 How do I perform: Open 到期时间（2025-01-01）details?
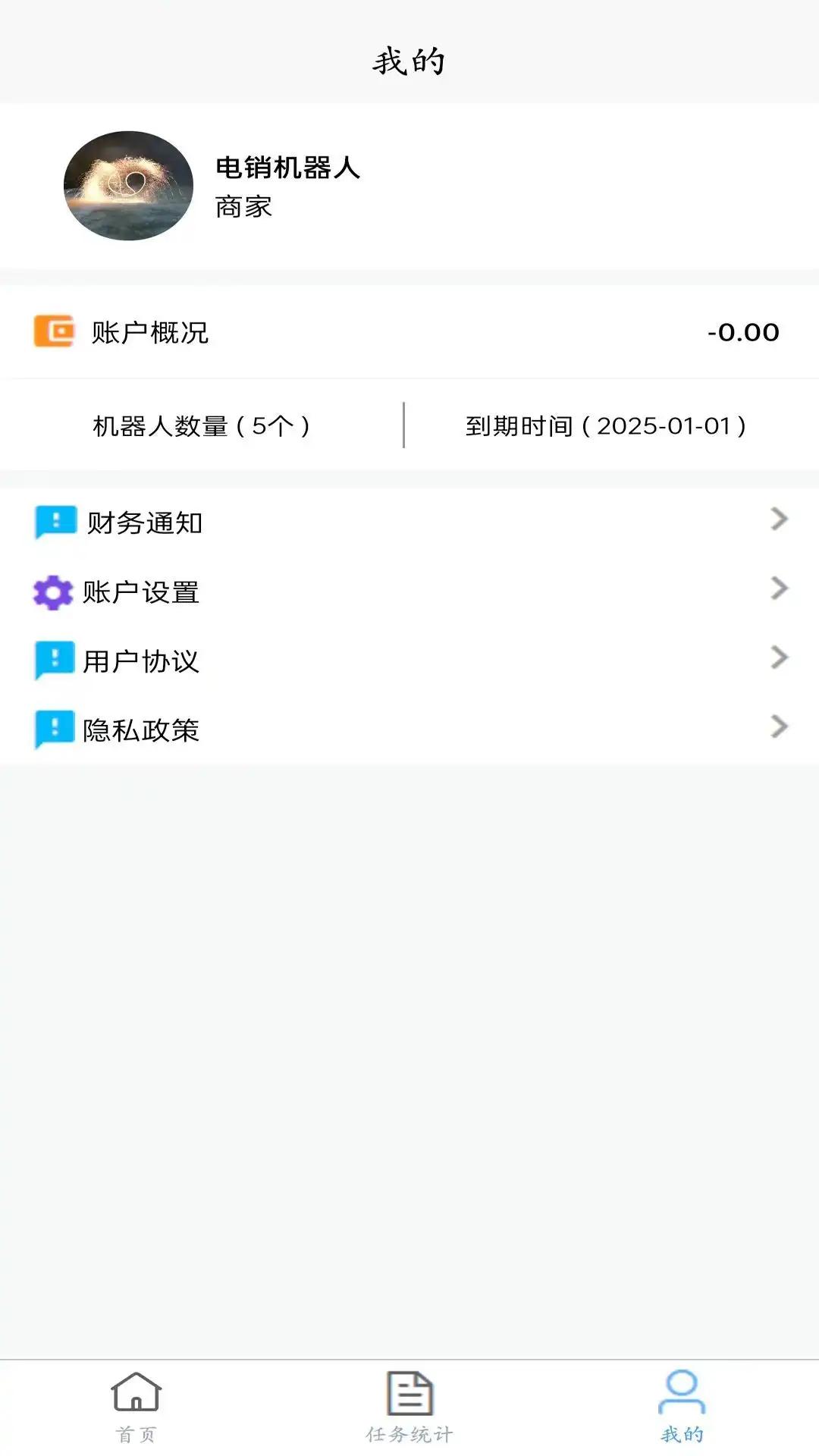(606, 425)
